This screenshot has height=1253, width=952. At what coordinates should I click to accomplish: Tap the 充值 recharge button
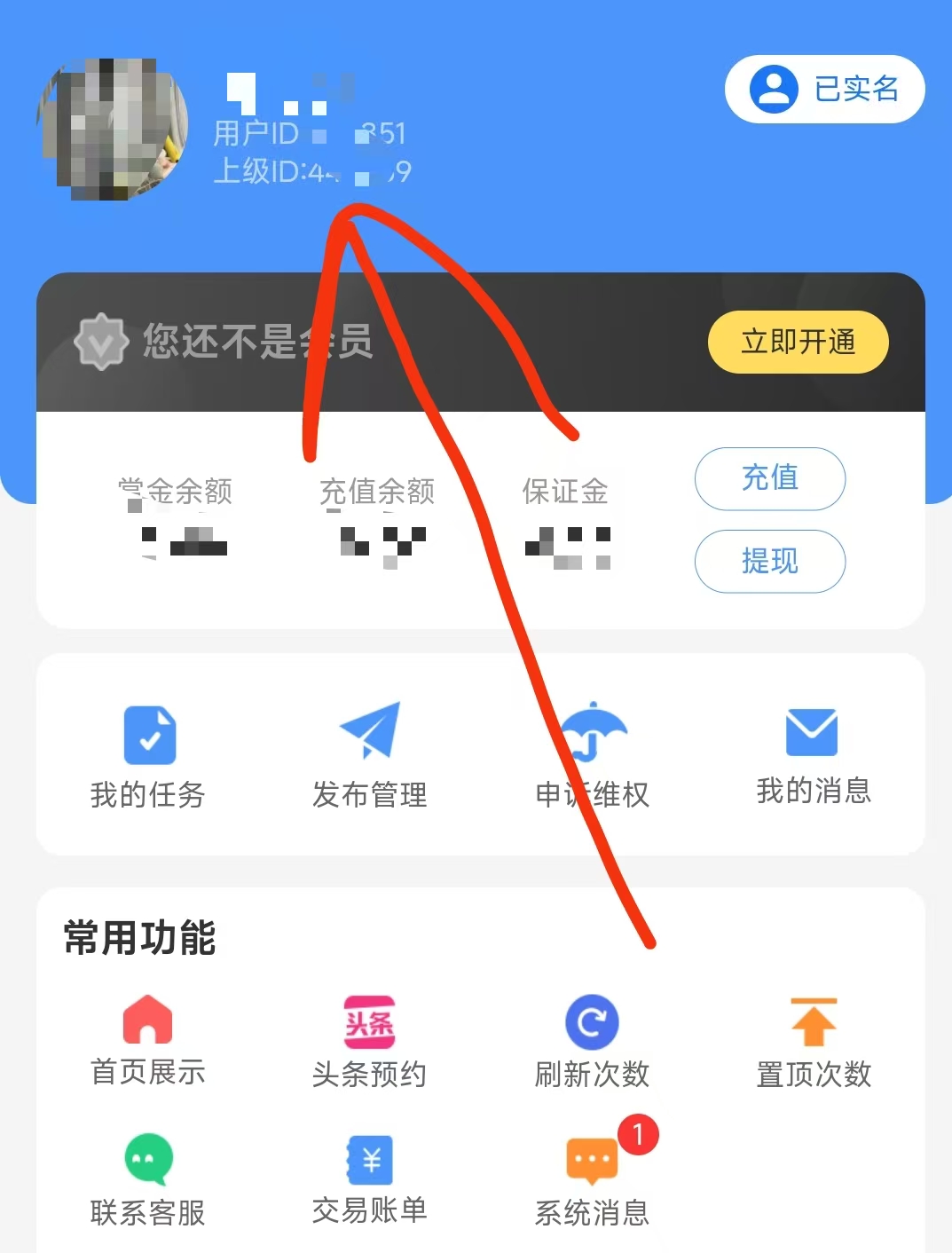click(769, 478)
